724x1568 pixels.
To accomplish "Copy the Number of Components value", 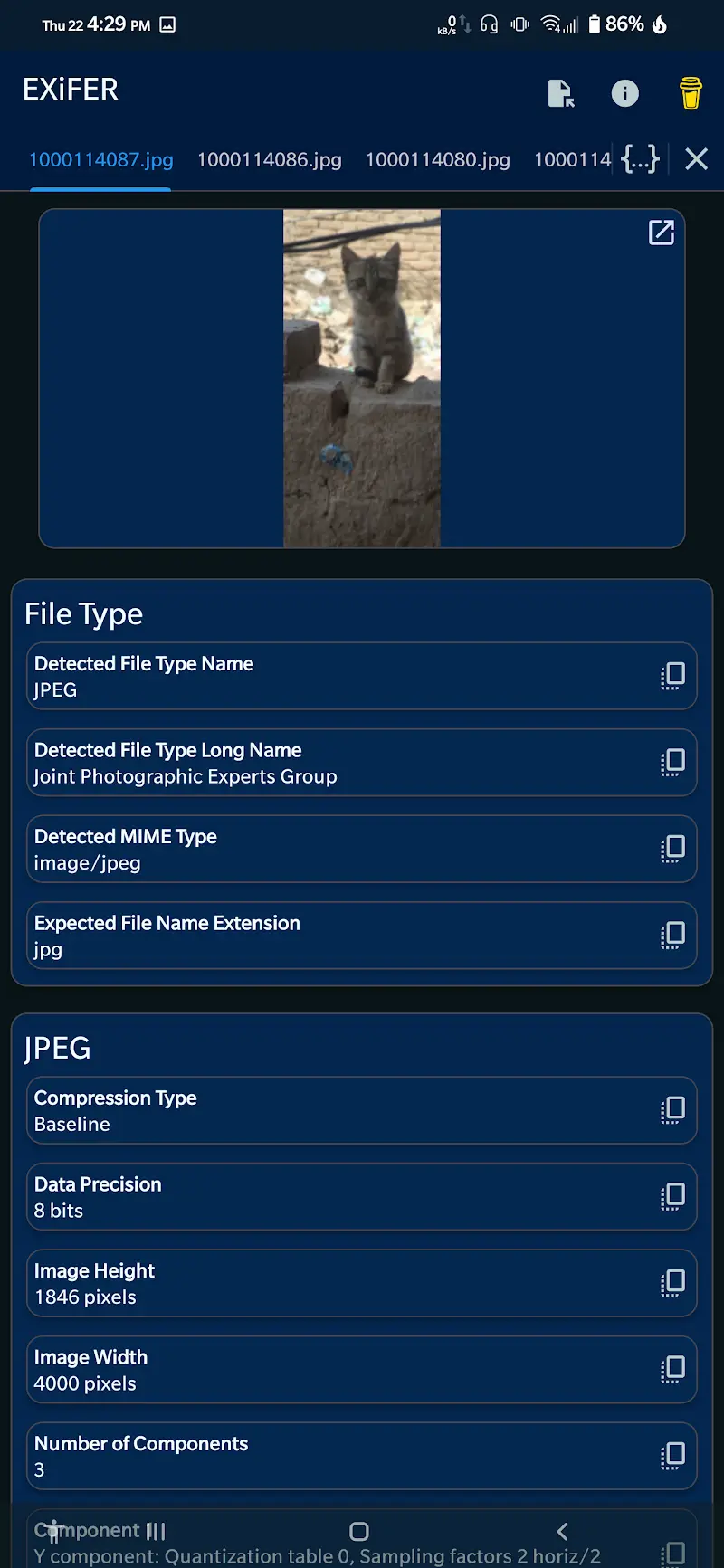I will (x=672, y=1456).
